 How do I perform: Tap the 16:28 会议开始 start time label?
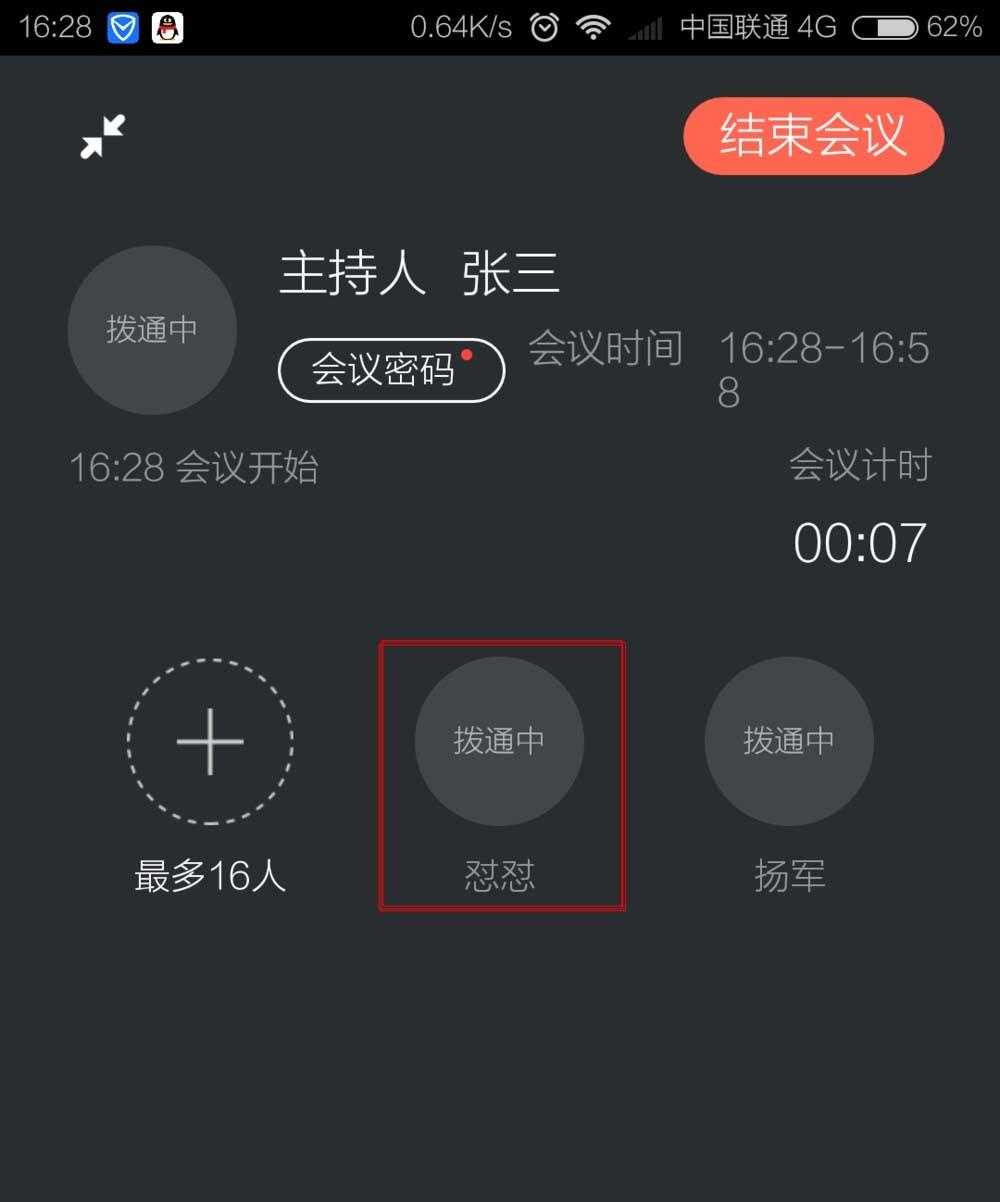coord(193,468)
